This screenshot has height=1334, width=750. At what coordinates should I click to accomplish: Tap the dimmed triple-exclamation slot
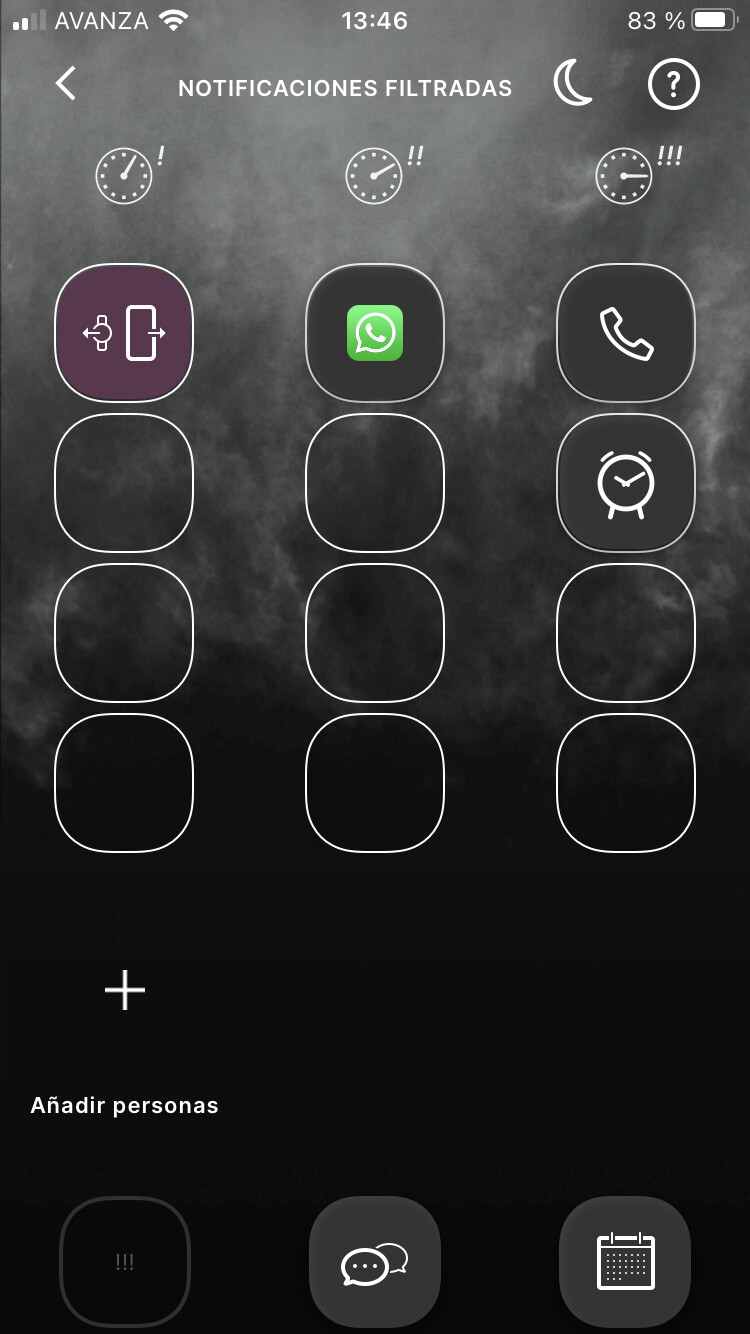pyautogui.click(x=125, y=1262)
